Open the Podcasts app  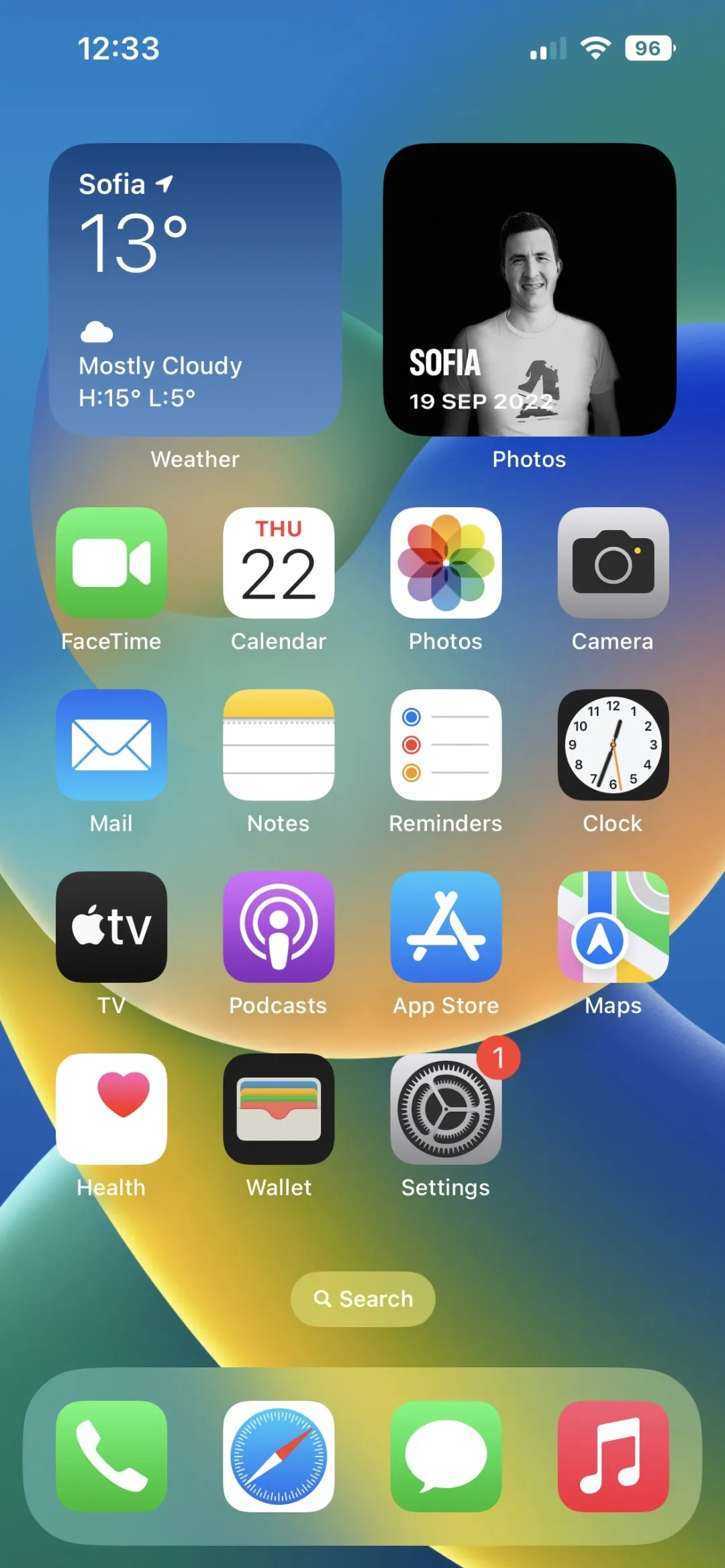[279, 927]
